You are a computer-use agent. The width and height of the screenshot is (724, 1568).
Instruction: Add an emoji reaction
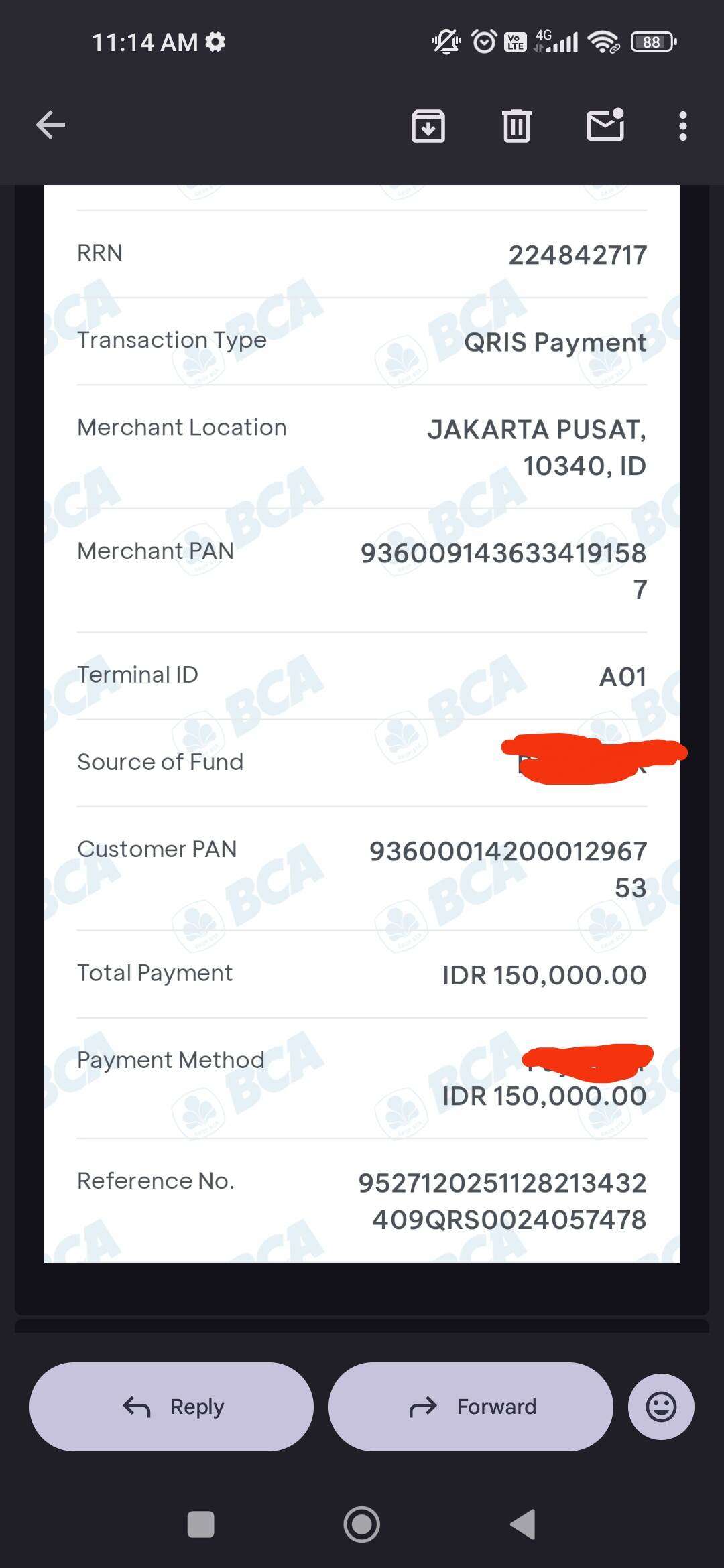pyautogui.click(x=661, y=1407)
